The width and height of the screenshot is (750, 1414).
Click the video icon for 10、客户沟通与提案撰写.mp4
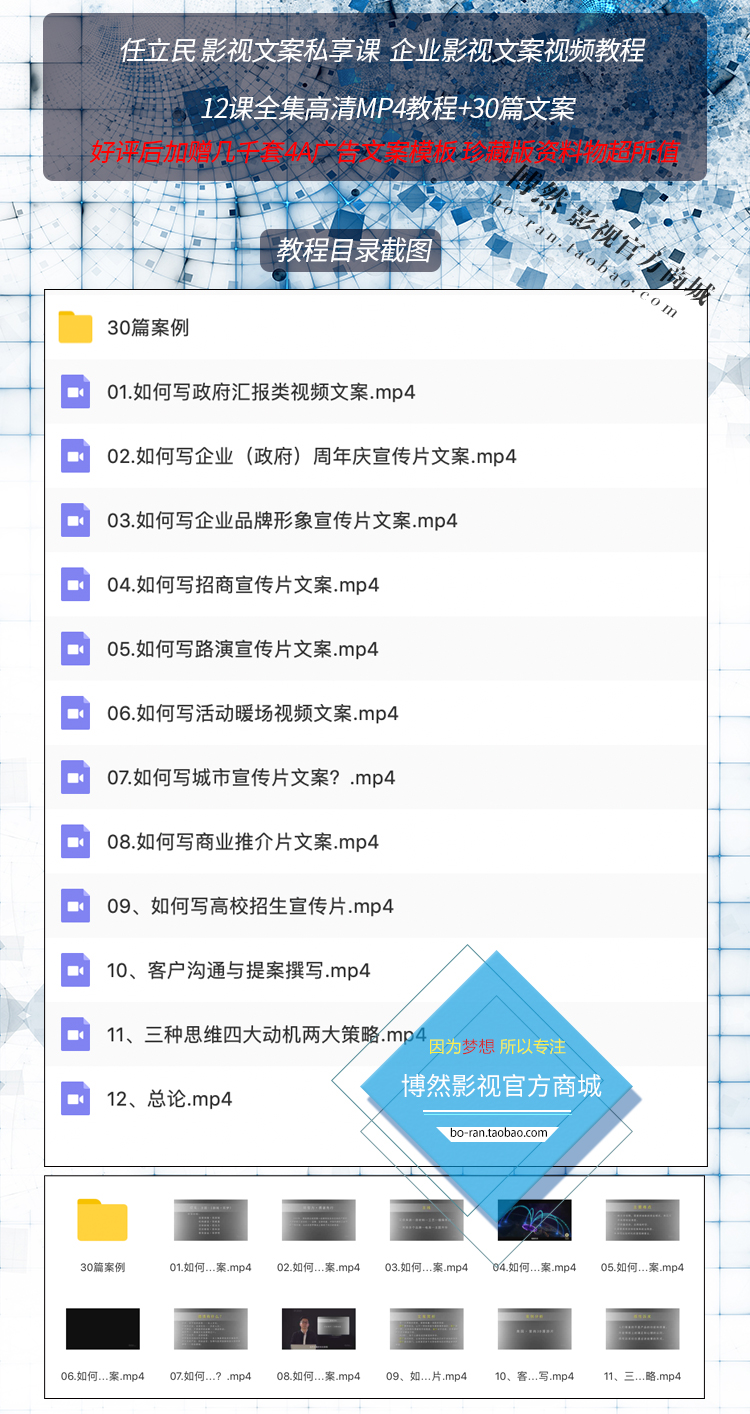75,970
